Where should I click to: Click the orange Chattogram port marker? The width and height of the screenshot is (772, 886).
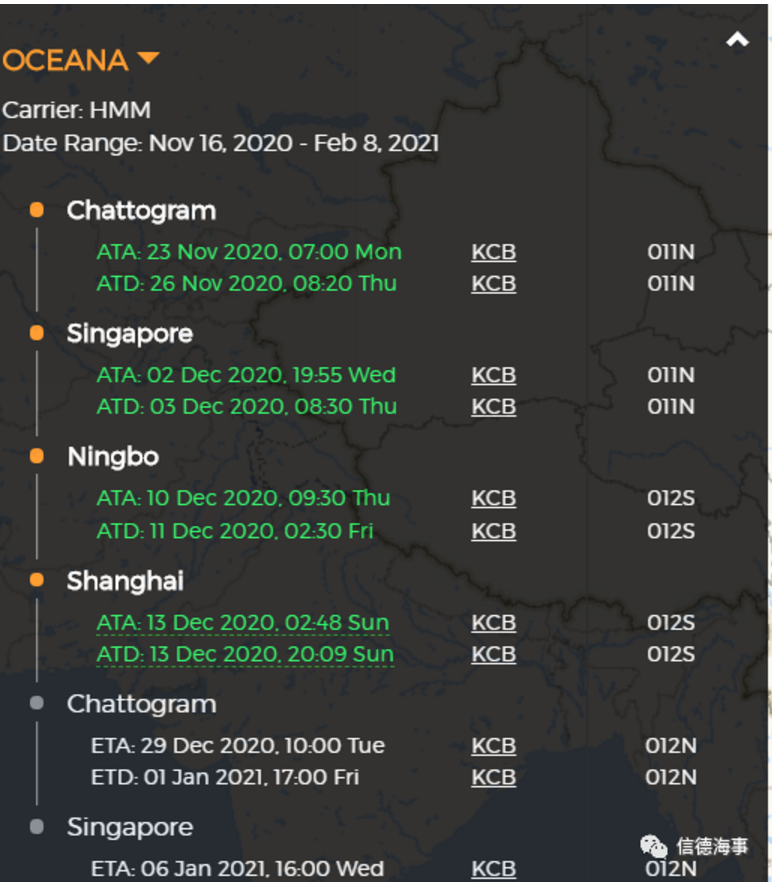pos(37,208)
